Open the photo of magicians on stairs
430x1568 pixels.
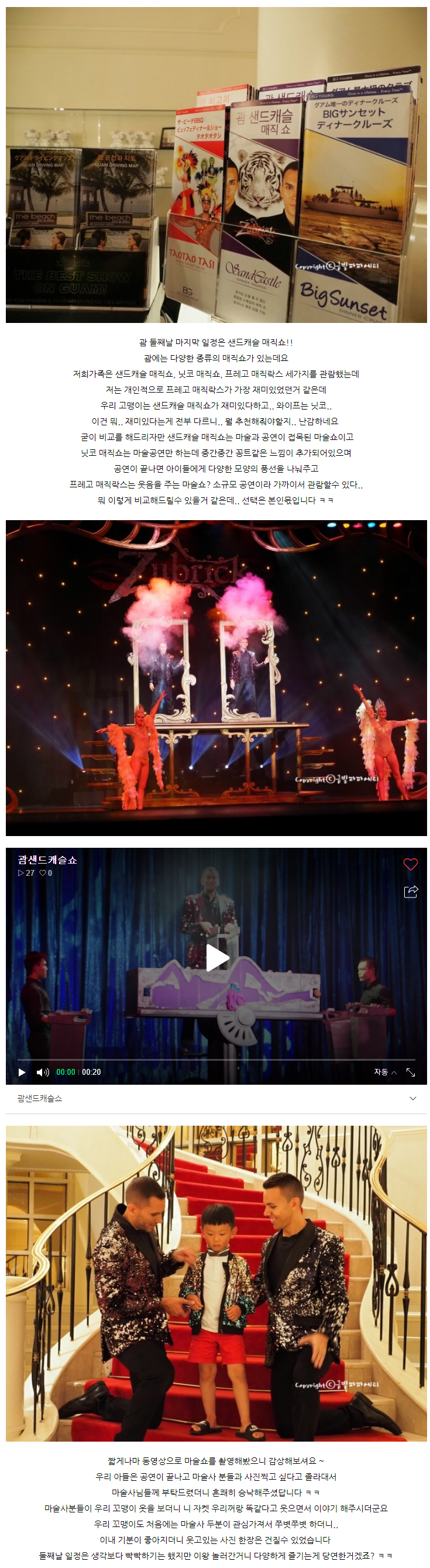216,1282
